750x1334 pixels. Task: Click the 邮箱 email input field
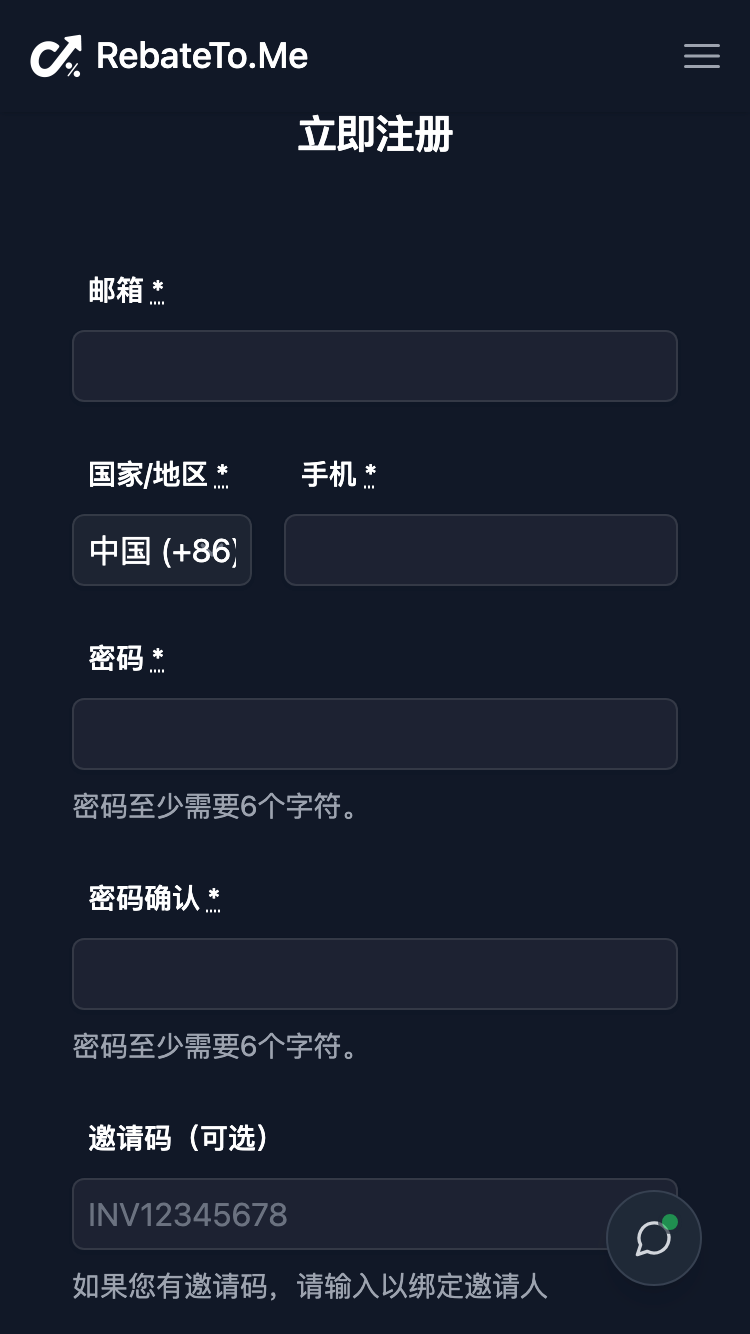374,366
